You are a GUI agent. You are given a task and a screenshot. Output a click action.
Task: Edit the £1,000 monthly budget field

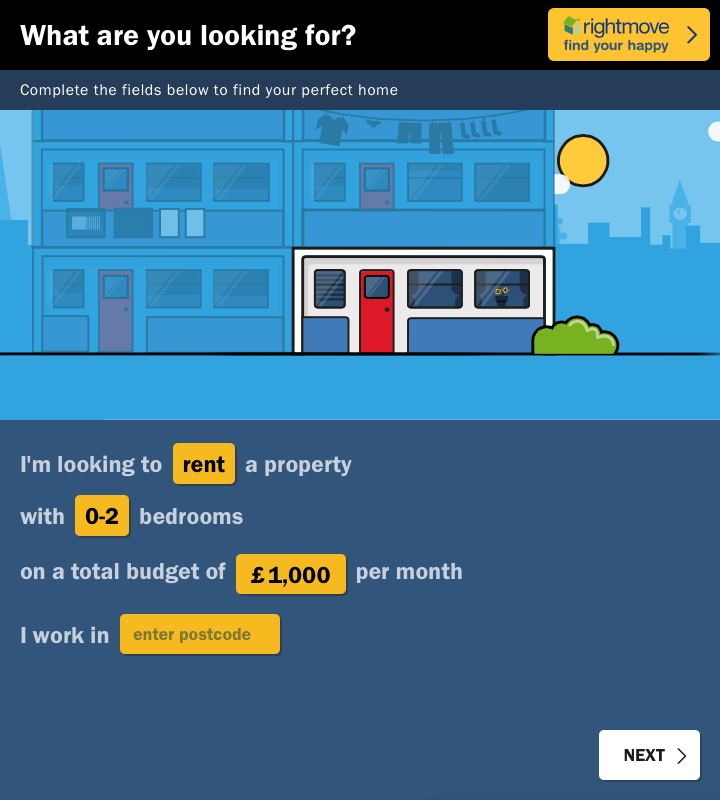(291, 574)
